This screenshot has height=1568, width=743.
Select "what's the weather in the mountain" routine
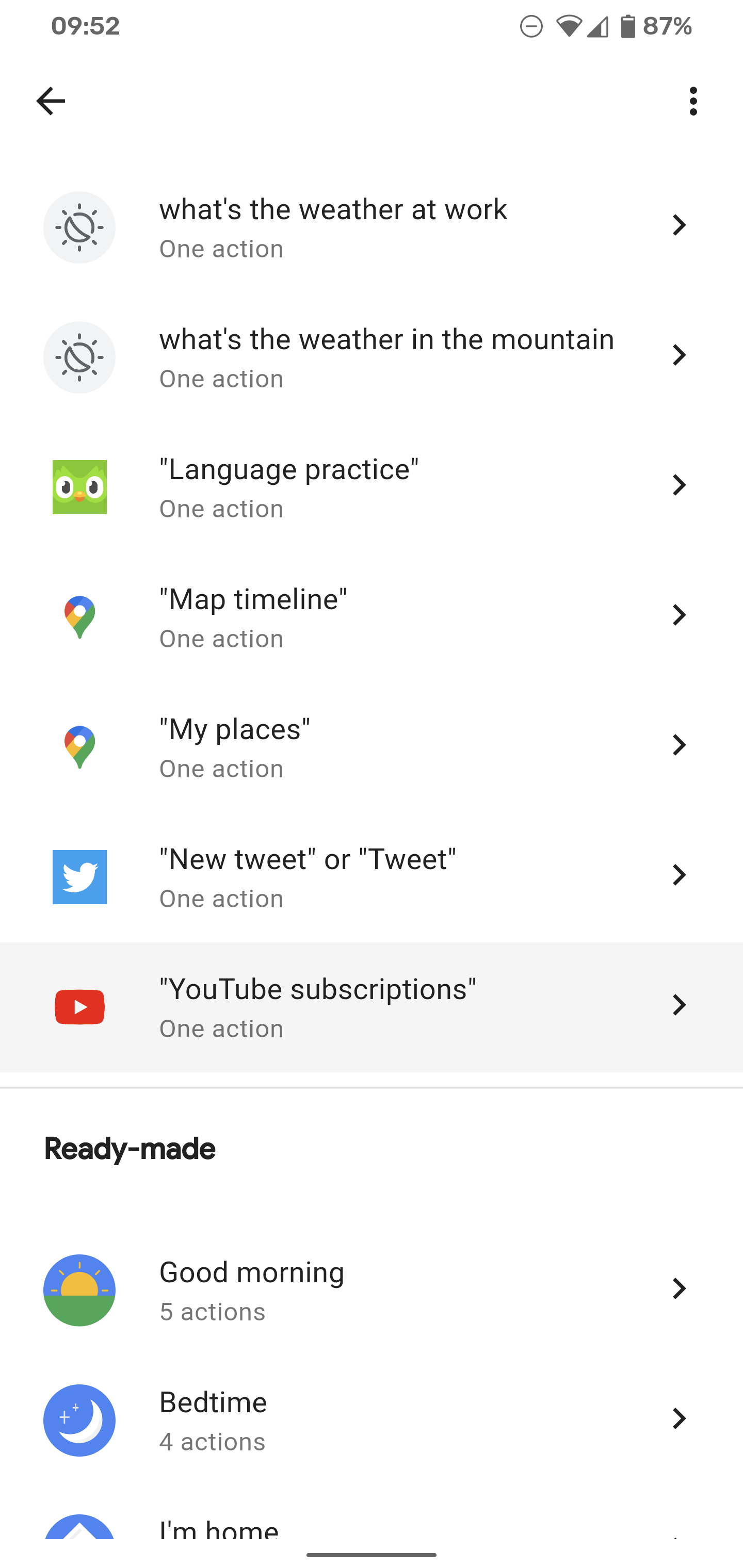372,357
